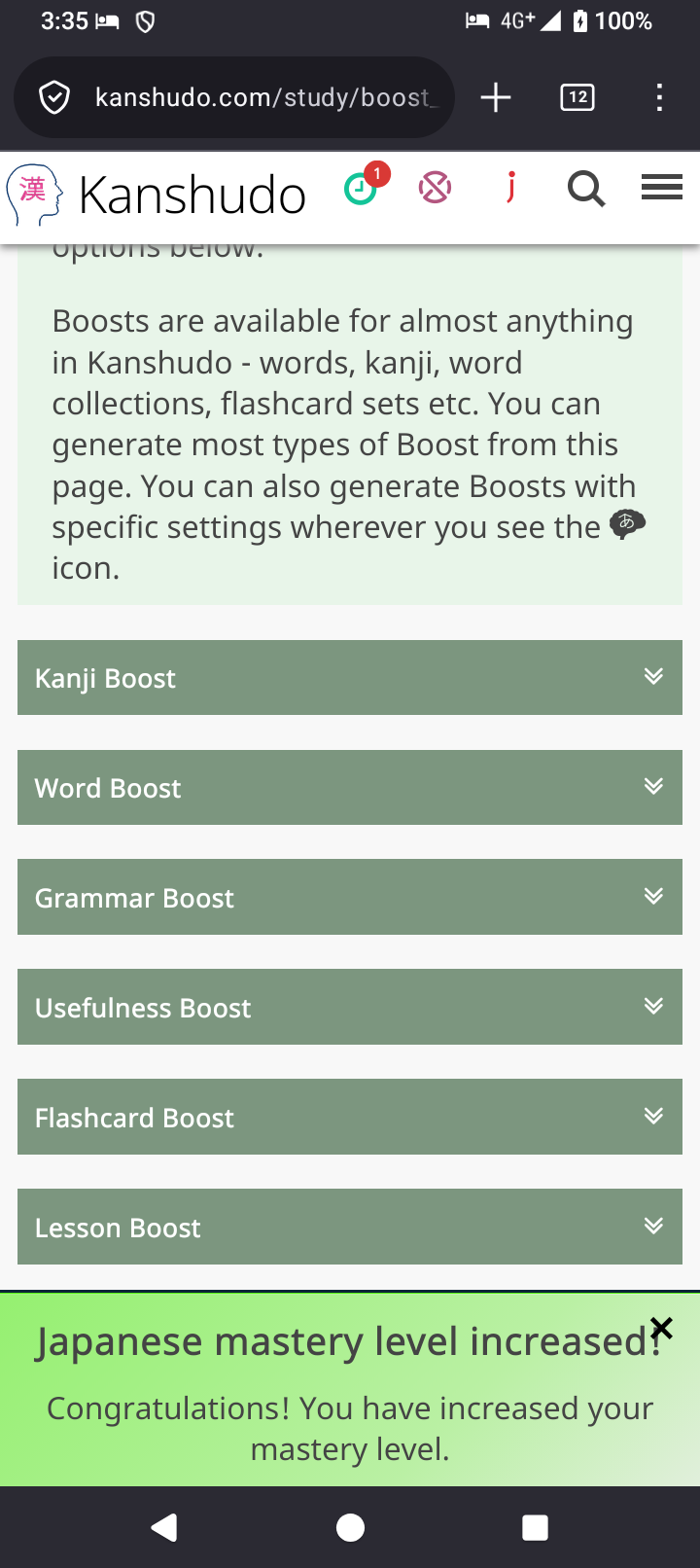Go to Kanshudo home via logo
The image size is (700, 1568).
pos(156,195)
